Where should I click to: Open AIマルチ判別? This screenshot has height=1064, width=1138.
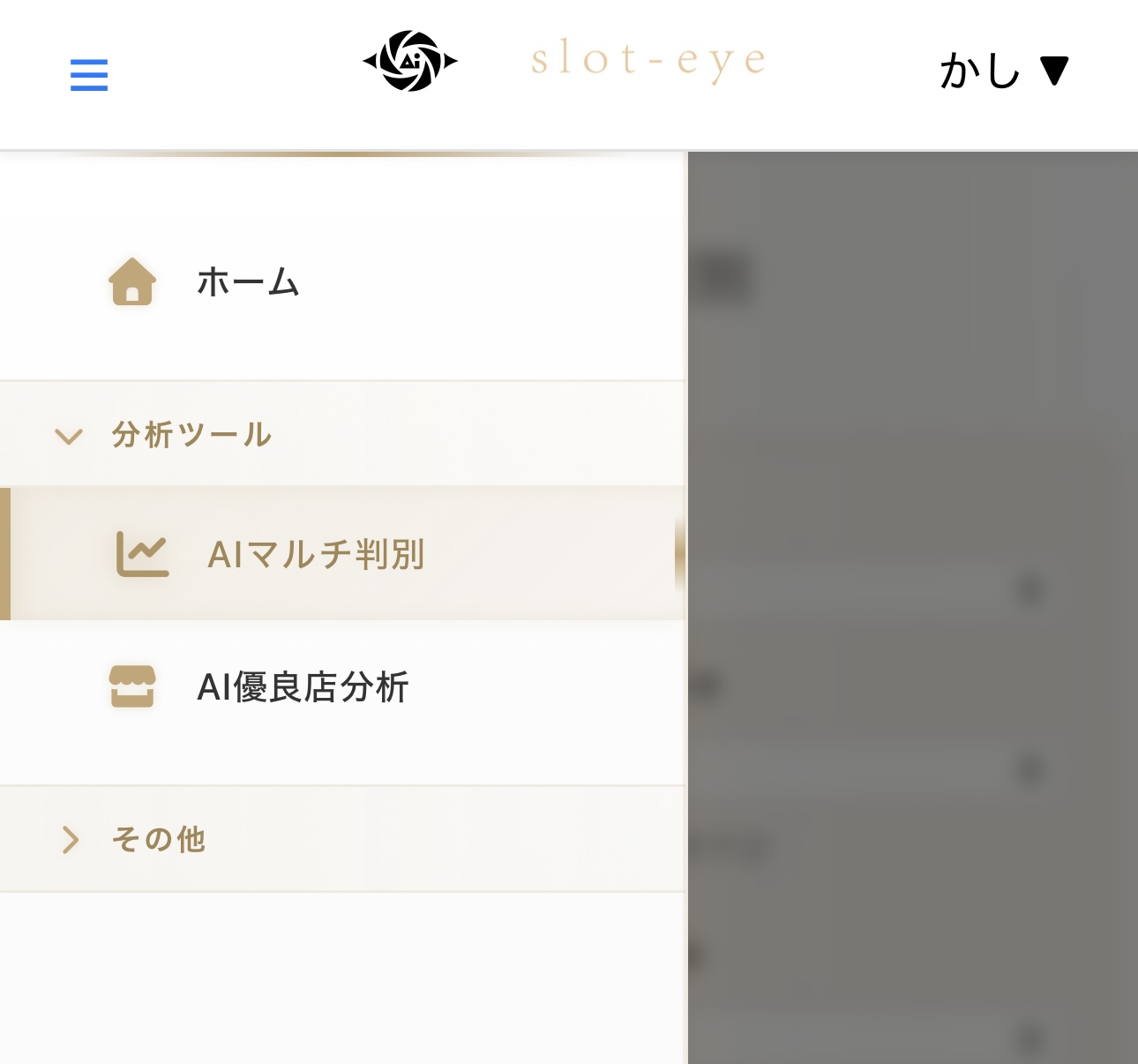[316, 555]
